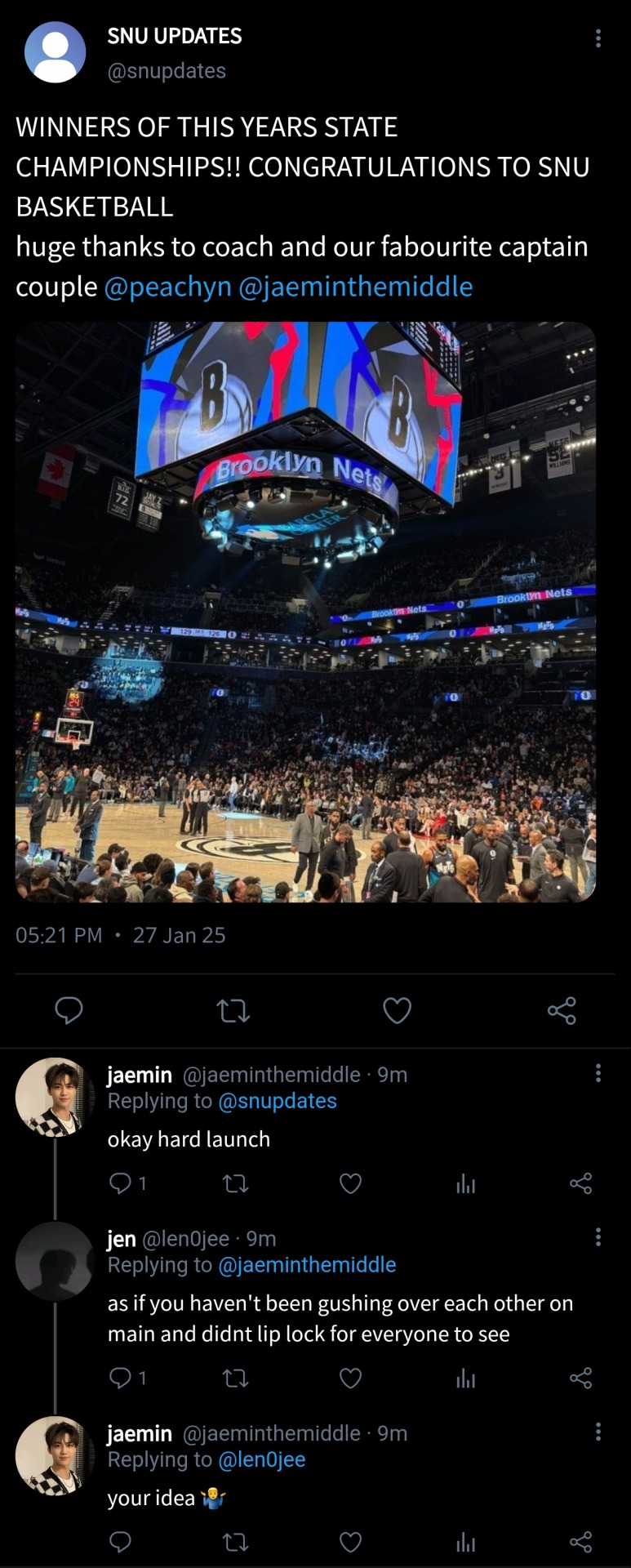Retweet the SNU UPDATES post
This screenshot has width=631, height=1568.
233,1011
